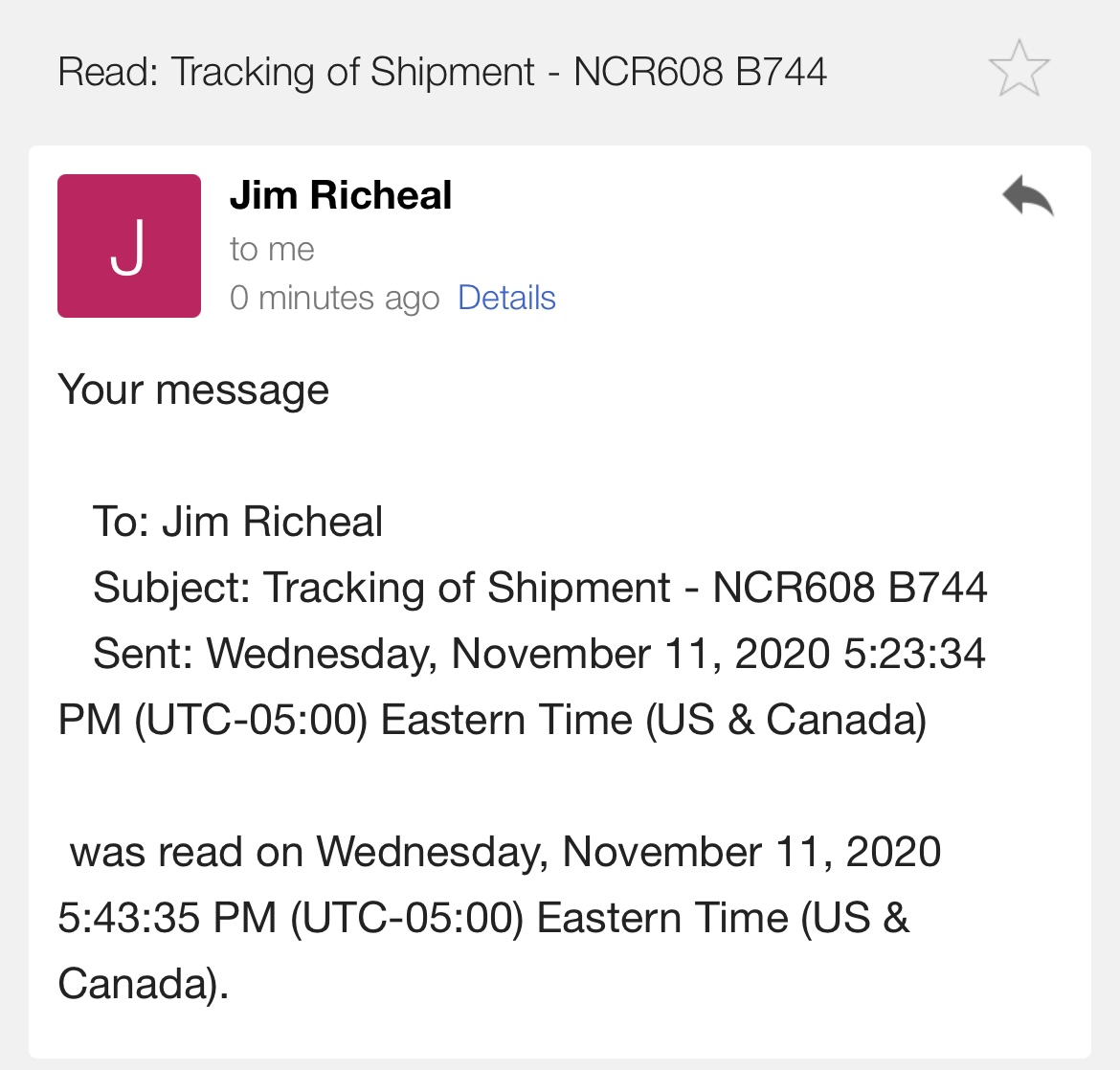Tap Jim Richeal's avatar
The width and height of the screenshot is (1120, 1070).
click(x=129, y=246)
